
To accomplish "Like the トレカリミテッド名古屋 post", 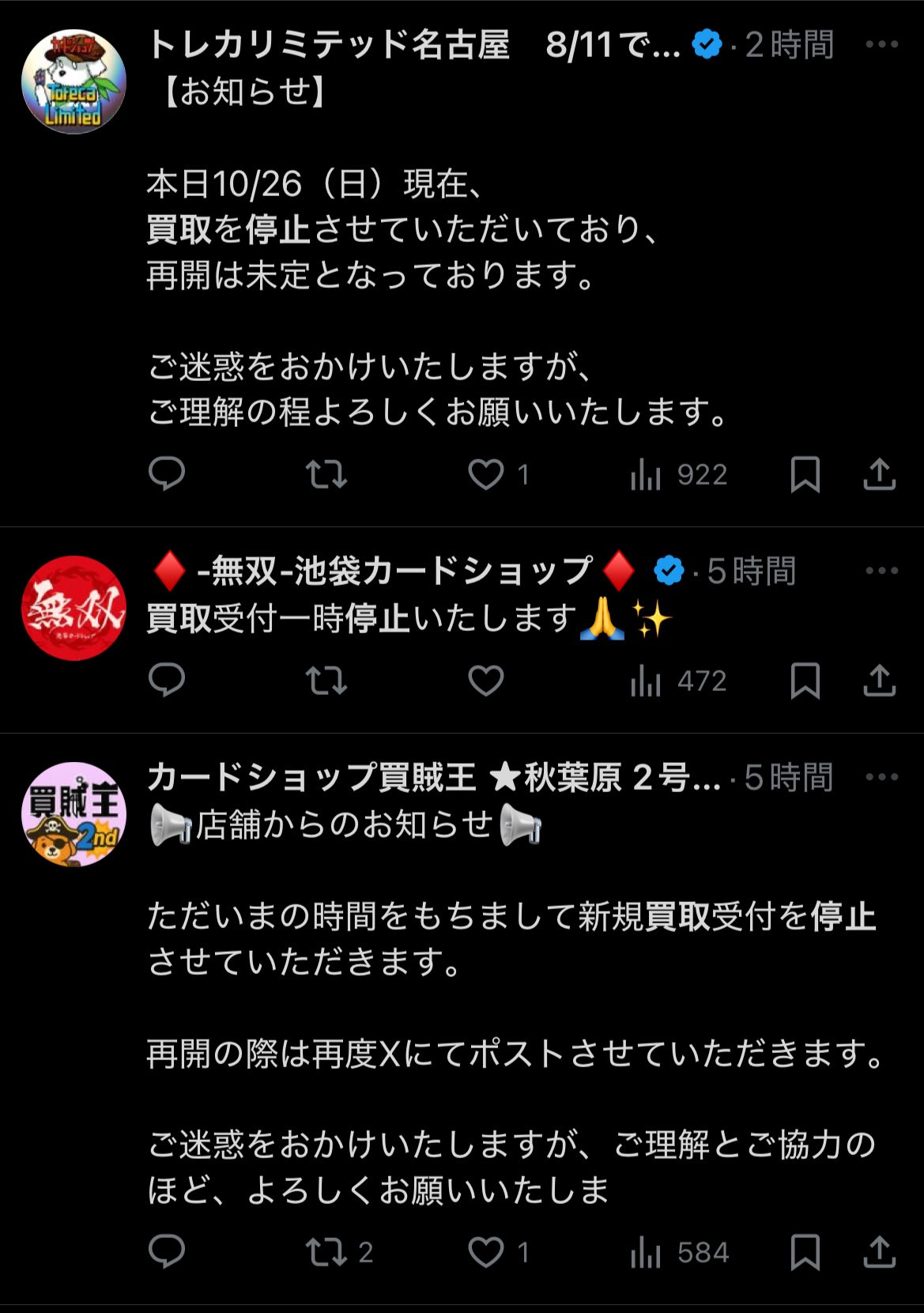I will (x=486, y=474).
